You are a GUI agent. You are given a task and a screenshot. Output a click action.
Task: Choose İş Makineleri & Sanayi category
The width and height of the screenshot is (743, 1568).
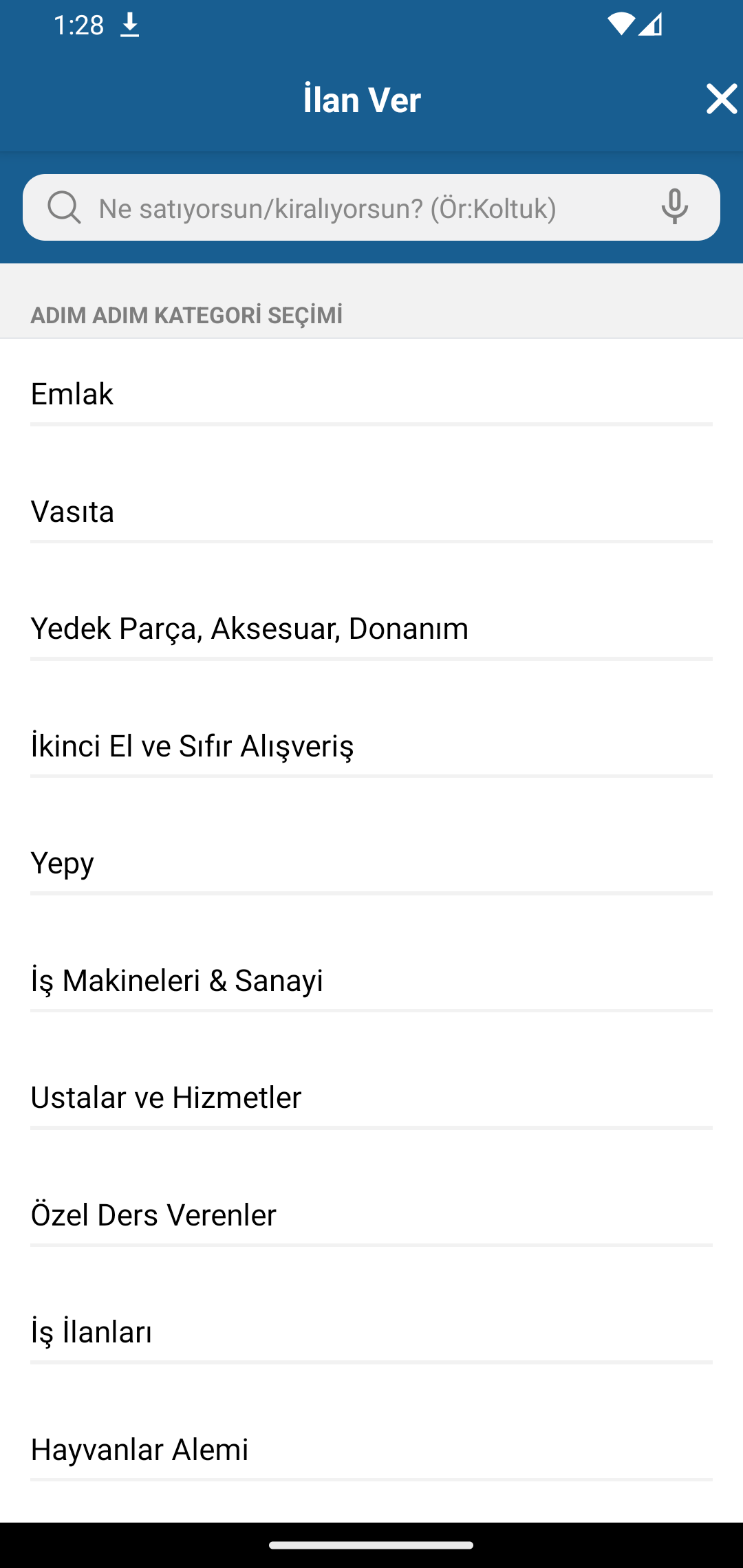tap(371, 981)
